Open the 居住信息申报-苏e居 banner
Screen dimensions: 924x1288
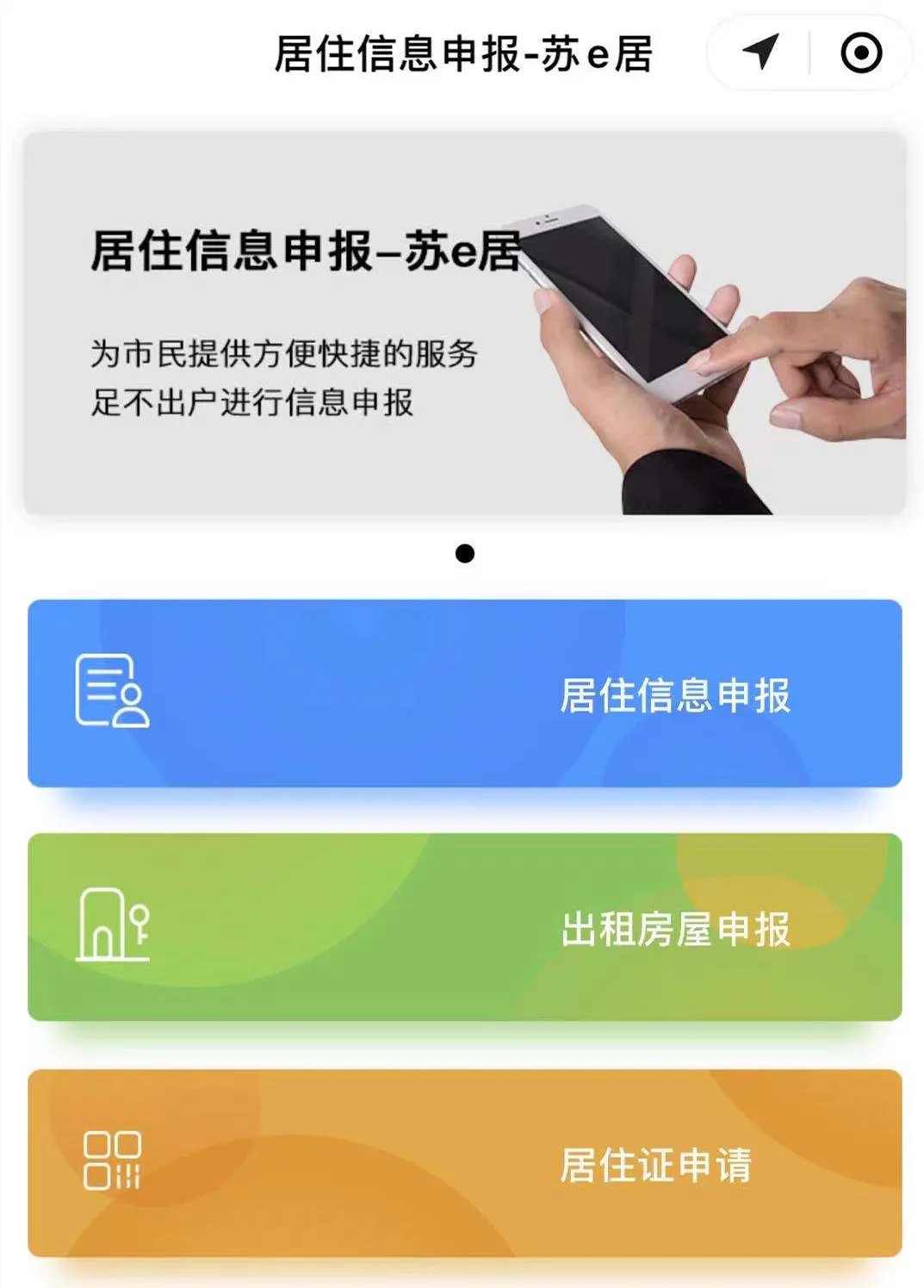[464, 323]
